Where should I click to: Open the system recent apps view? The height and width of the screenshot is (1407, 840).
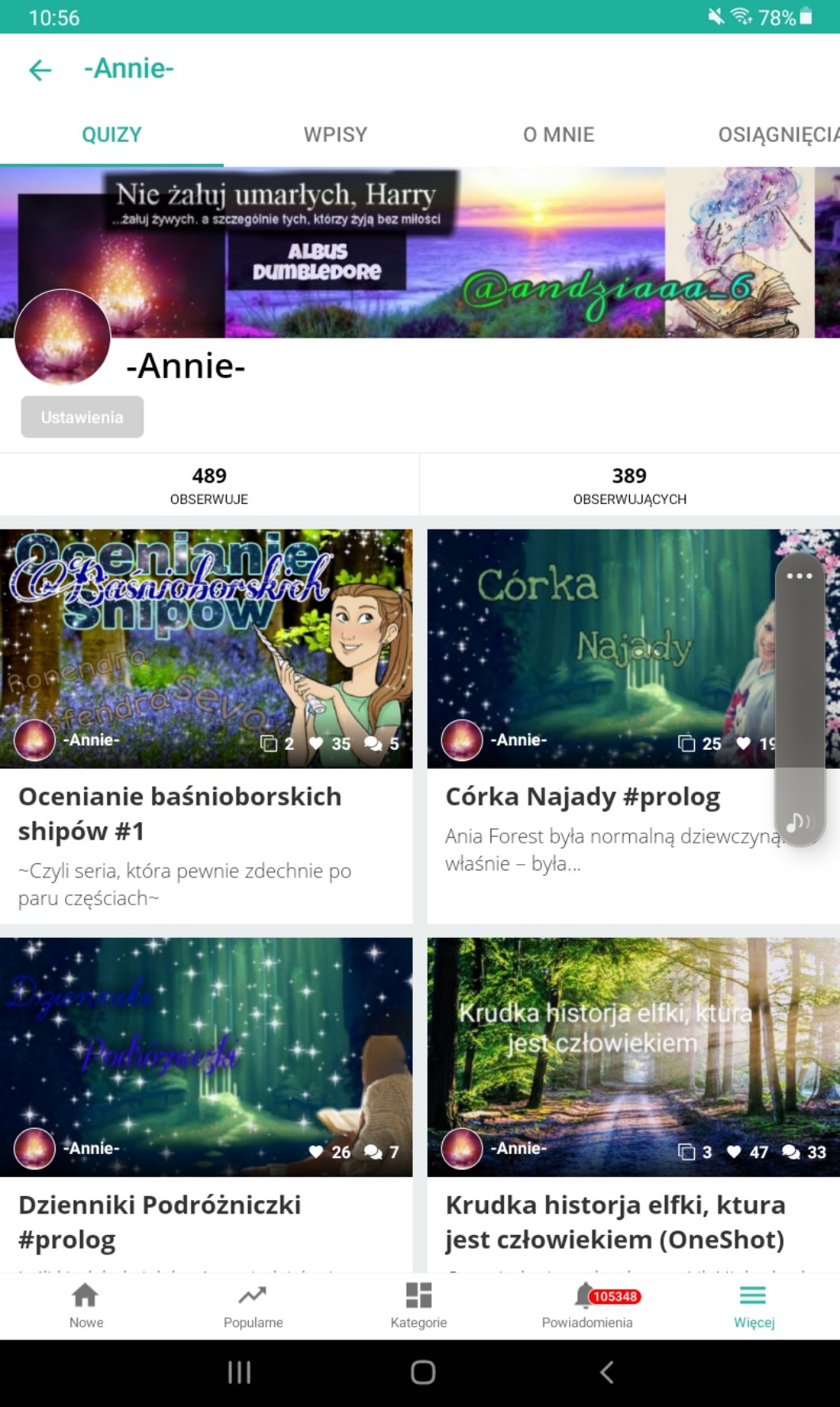coord(239,1372)
